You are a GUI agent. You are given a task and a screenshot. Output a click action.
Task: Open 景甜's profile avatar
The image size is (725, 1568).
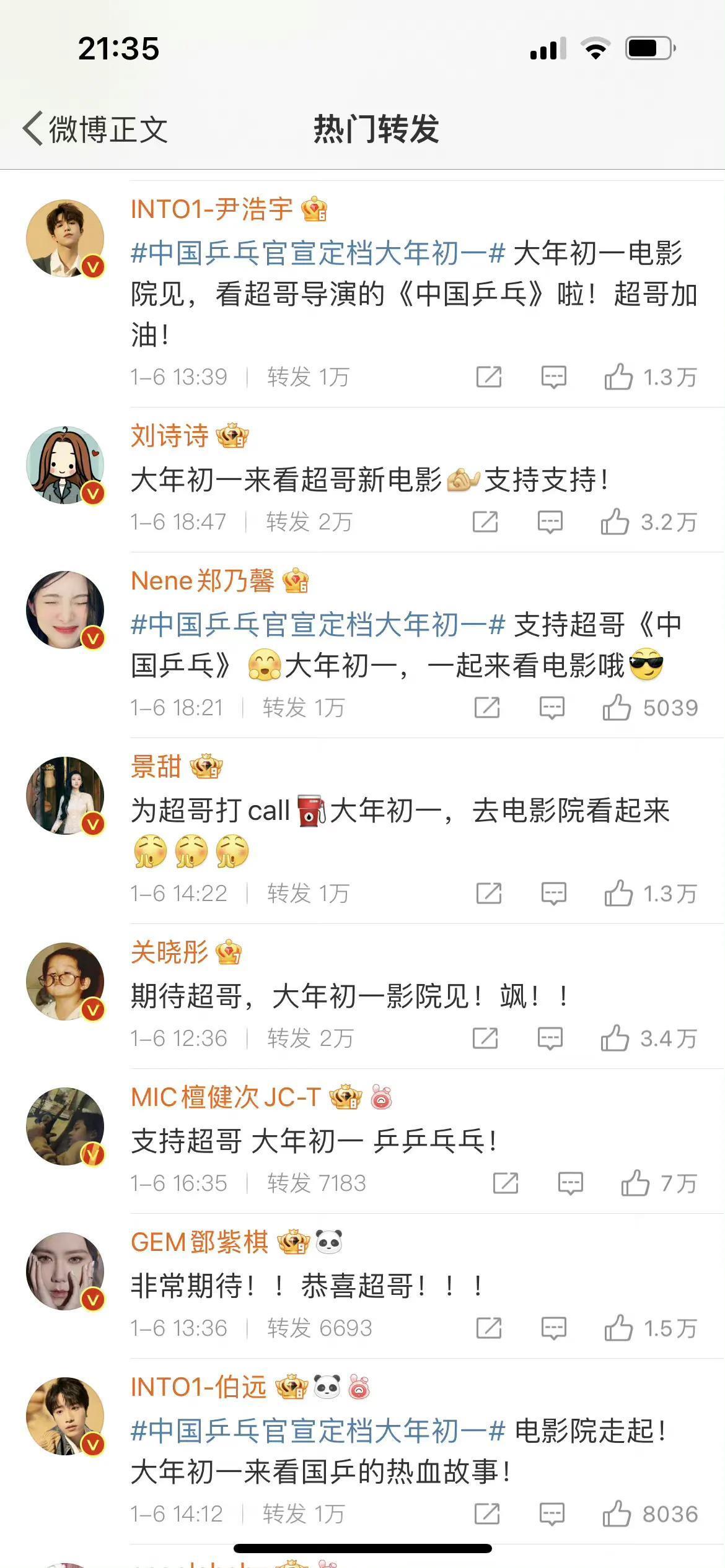65,796
